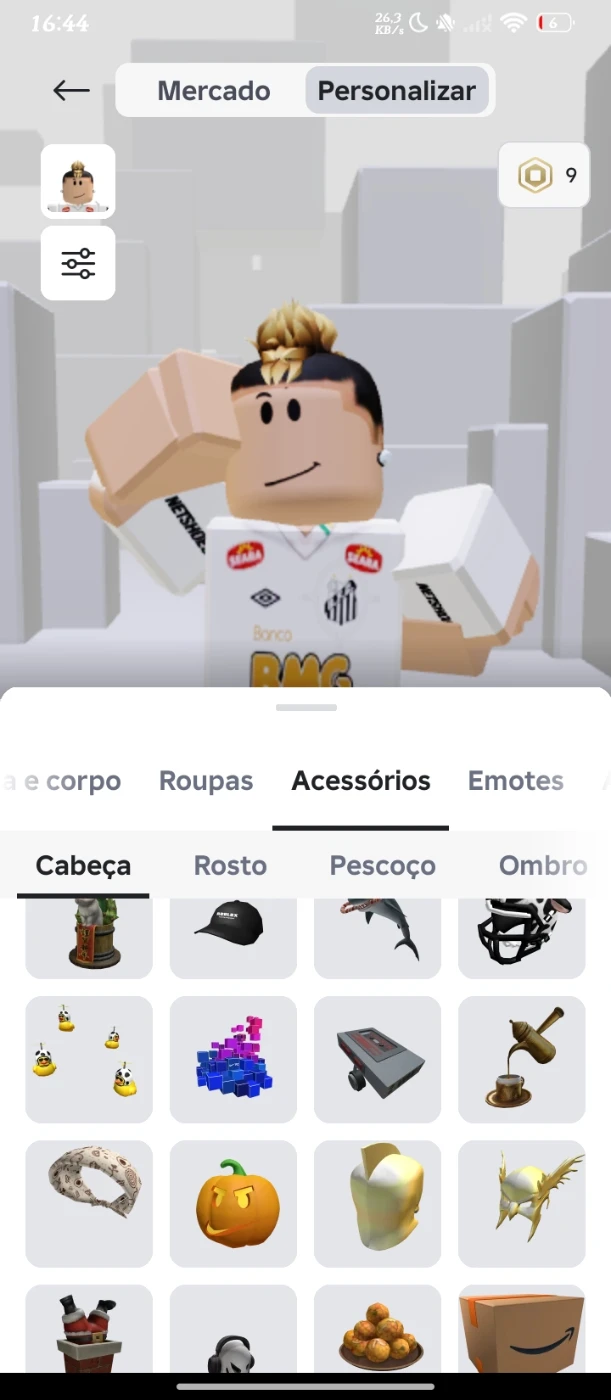The image size is (611, 1400).
Task: Open the avatar settings sliders
Action: coord(78,263)
